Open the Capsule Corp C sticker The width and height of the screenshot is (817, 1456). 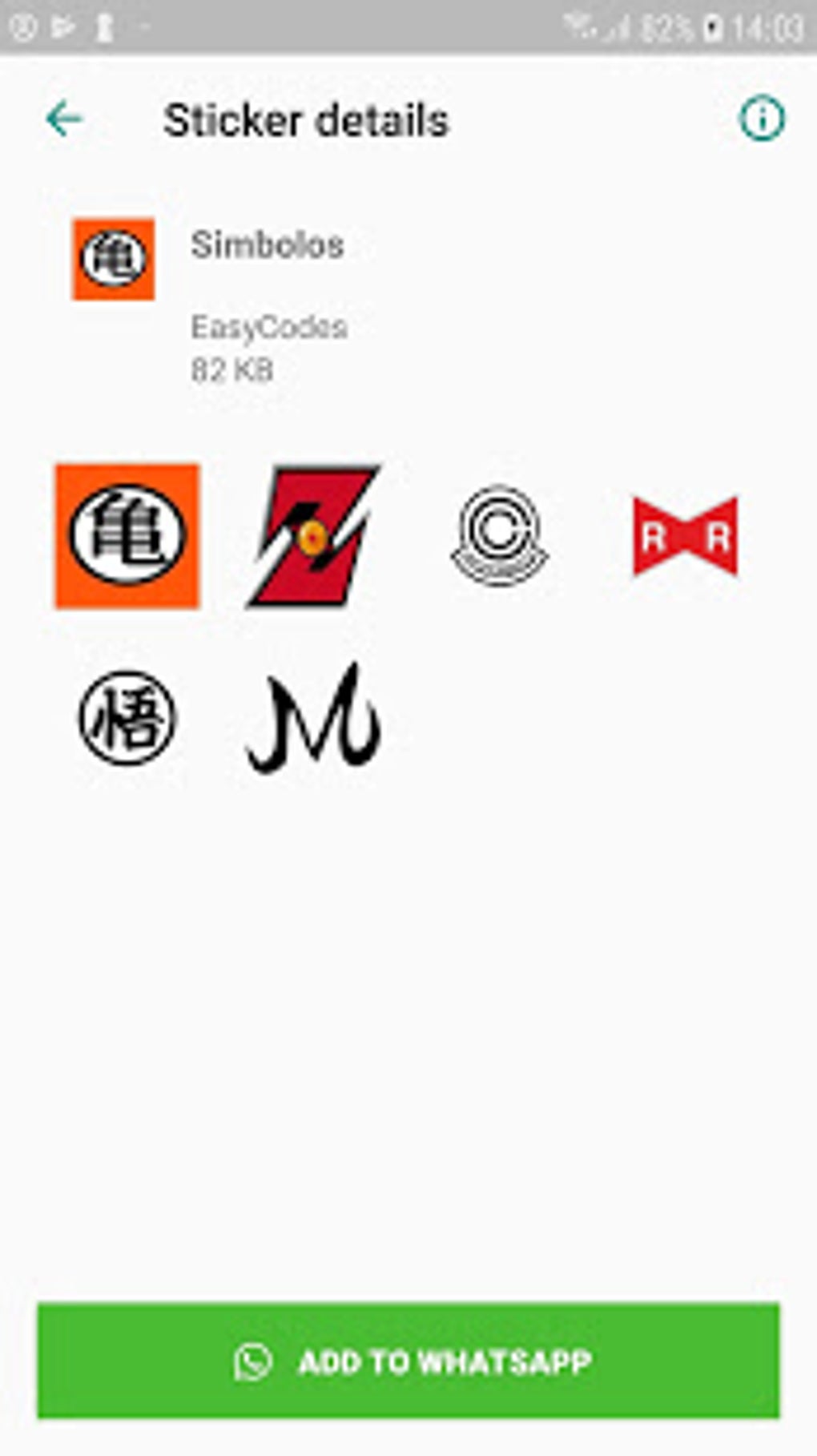click(499, 536)
